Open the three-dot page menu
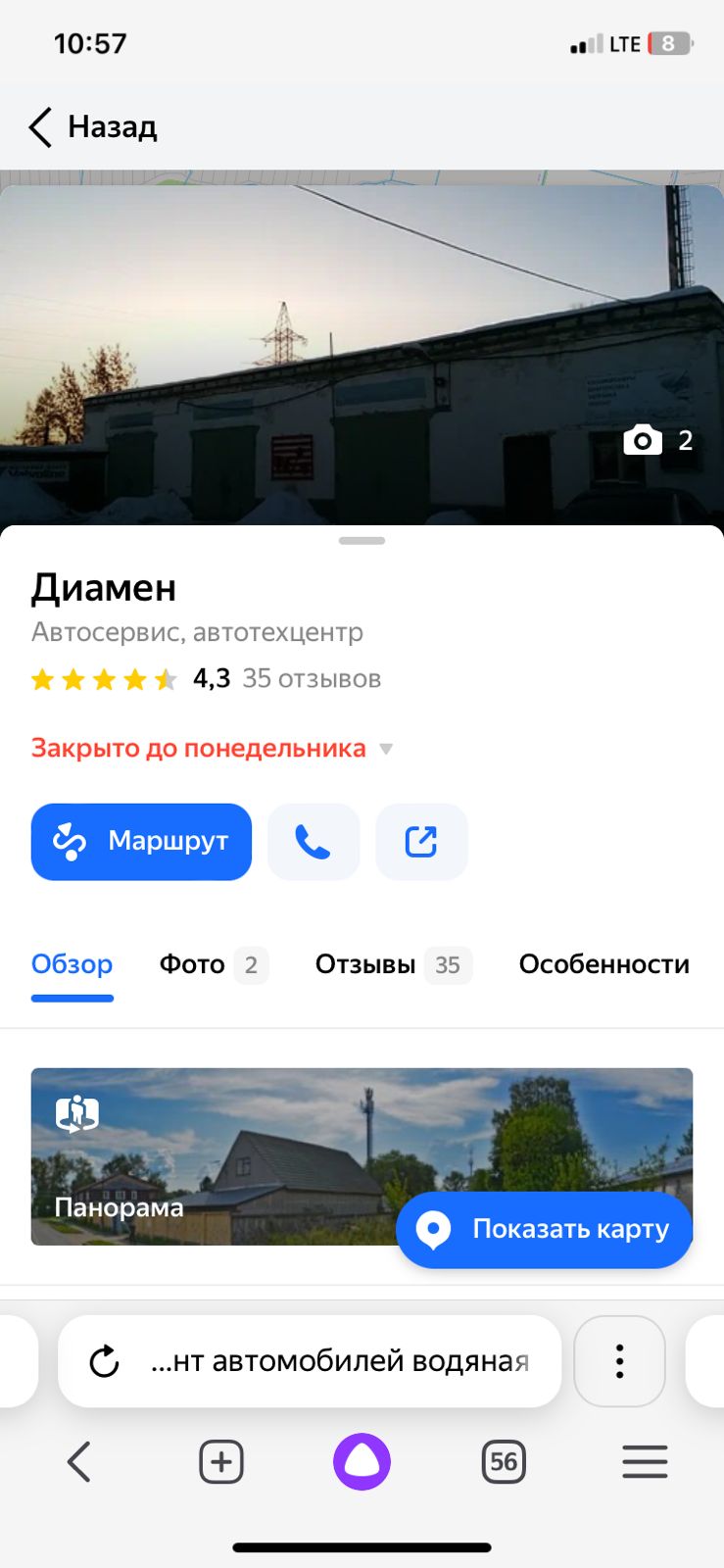 (x=619, y=1361)
